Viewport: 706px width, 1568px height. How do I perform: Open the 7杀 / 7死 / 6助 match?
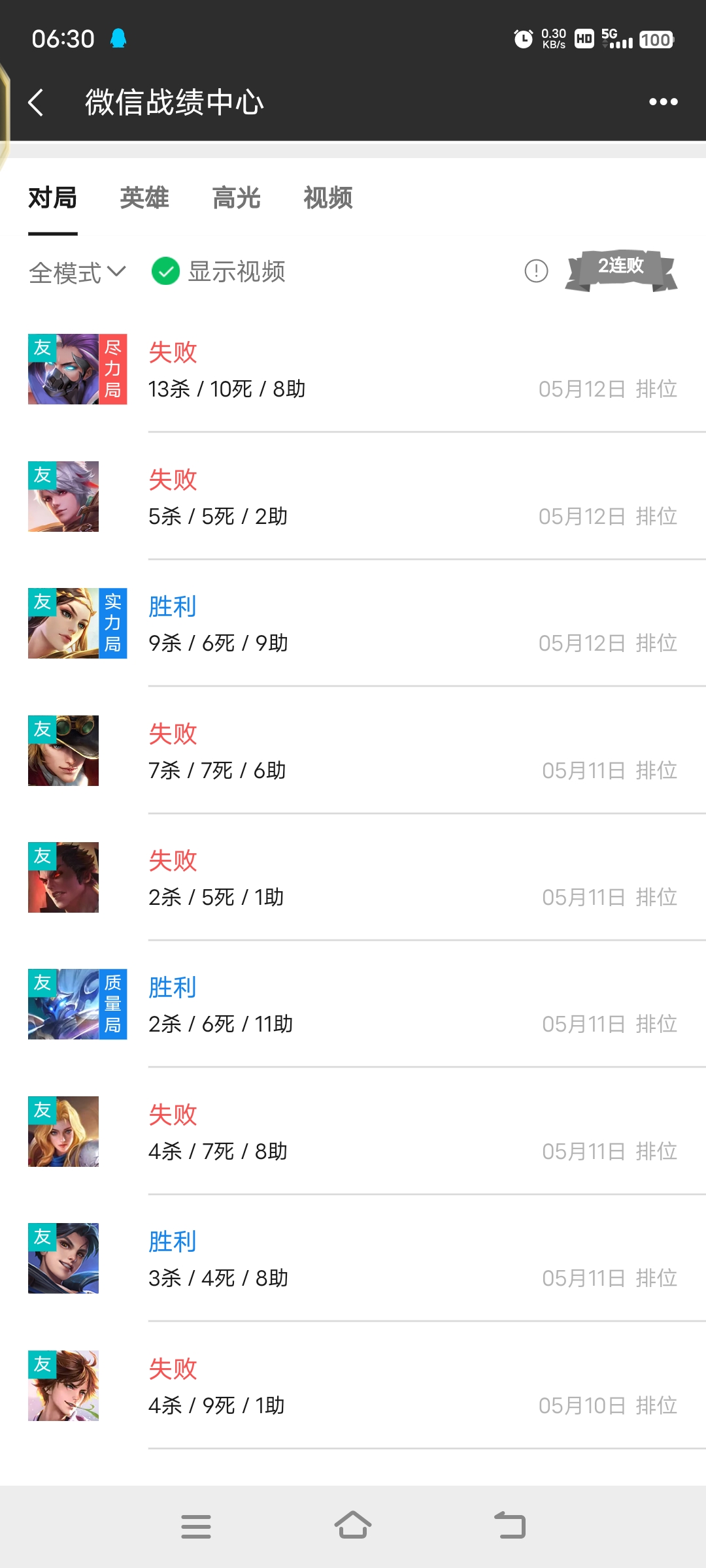(353, 751)
